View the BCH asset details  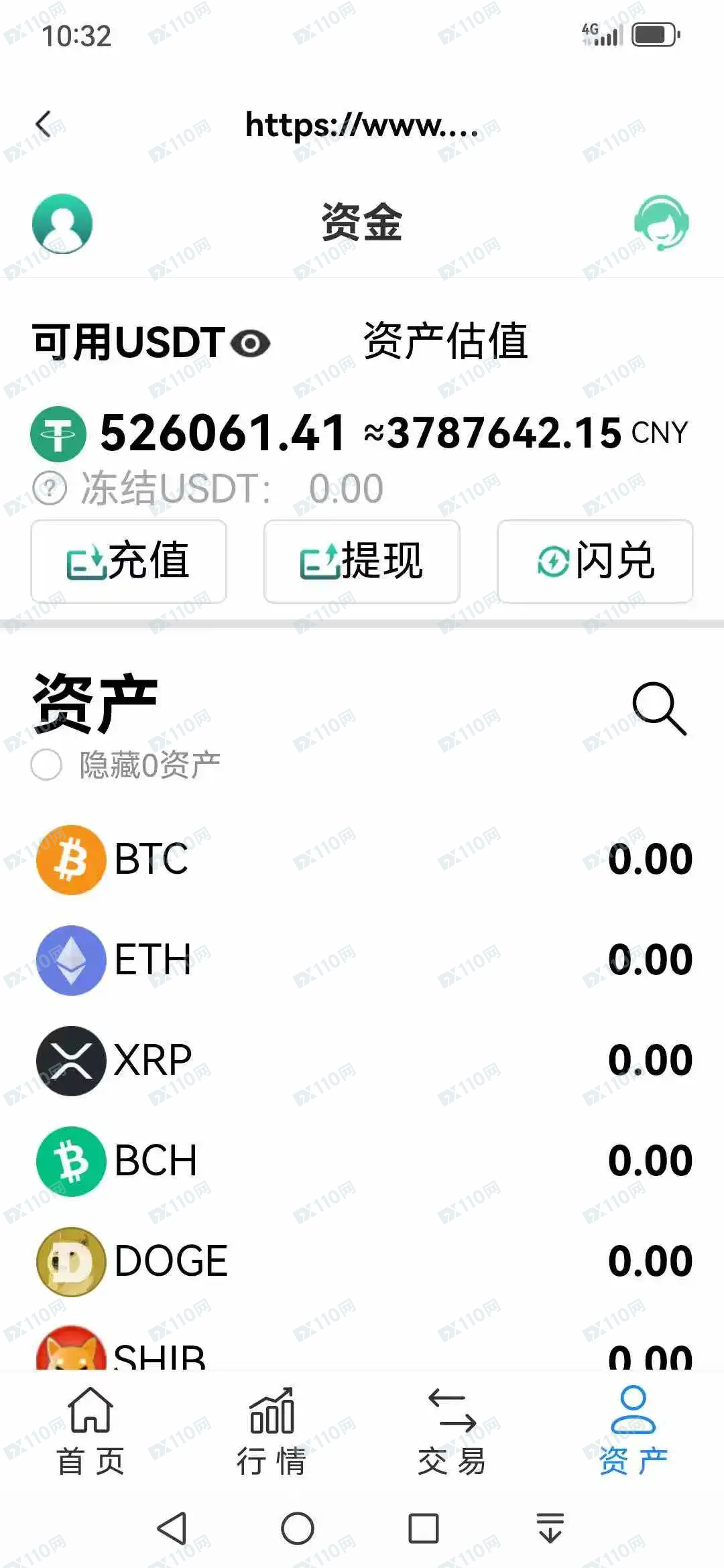click(362, 1161)
